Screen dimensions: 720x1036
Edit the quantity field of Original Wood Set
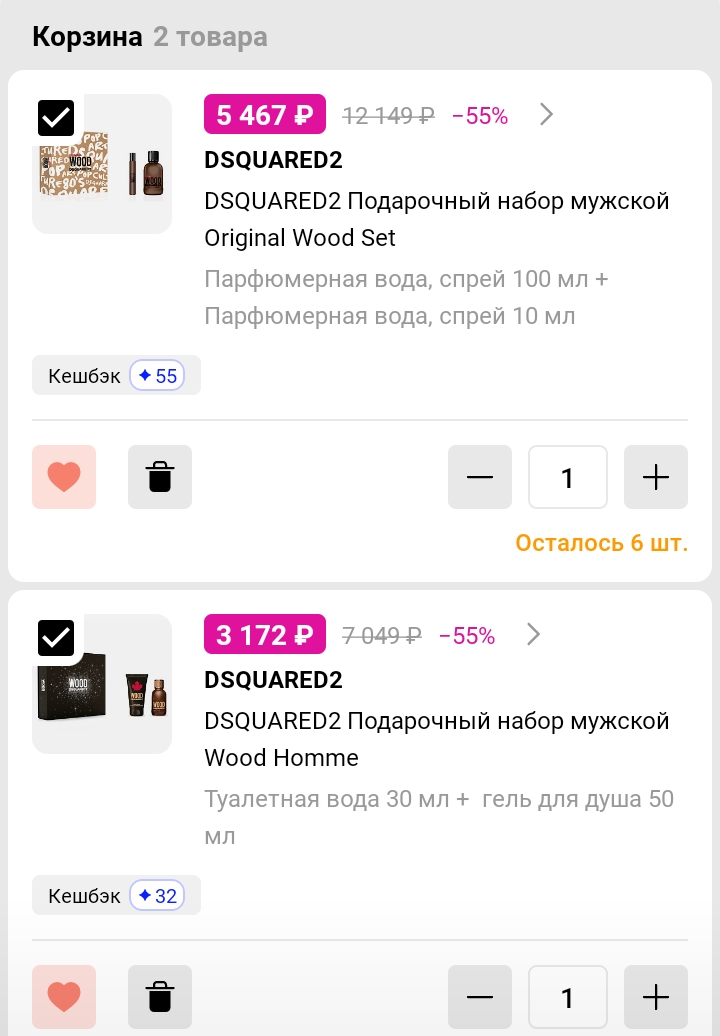(x=568, y=477)
